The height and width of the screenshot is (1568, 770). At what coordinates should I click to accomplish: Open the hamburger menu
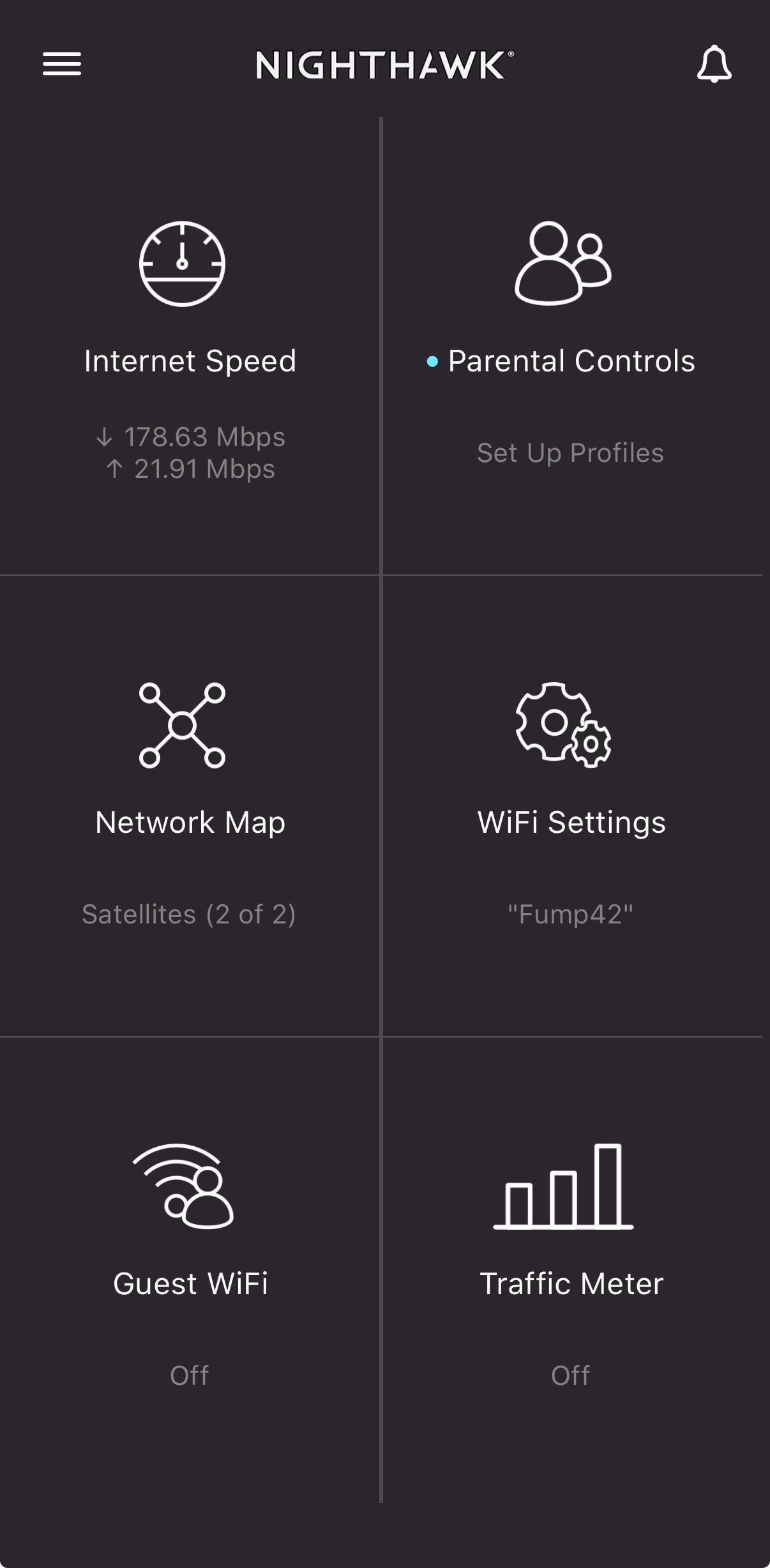[x=62, y=64]
